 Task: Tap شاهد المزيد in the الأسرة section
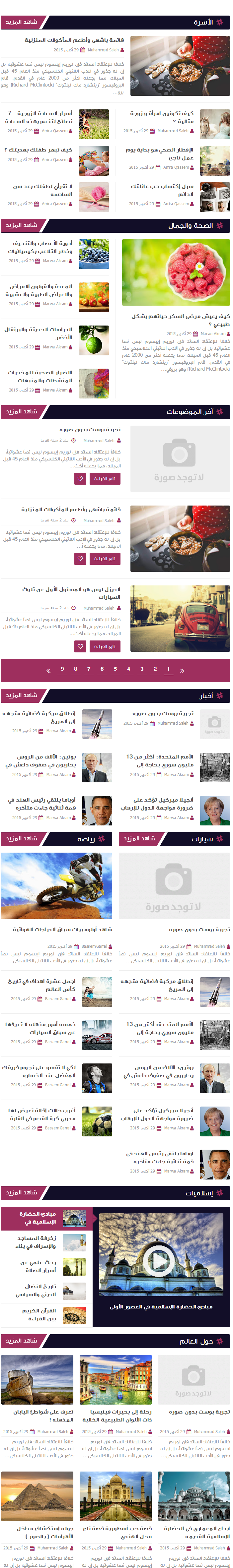coord(21,23)
